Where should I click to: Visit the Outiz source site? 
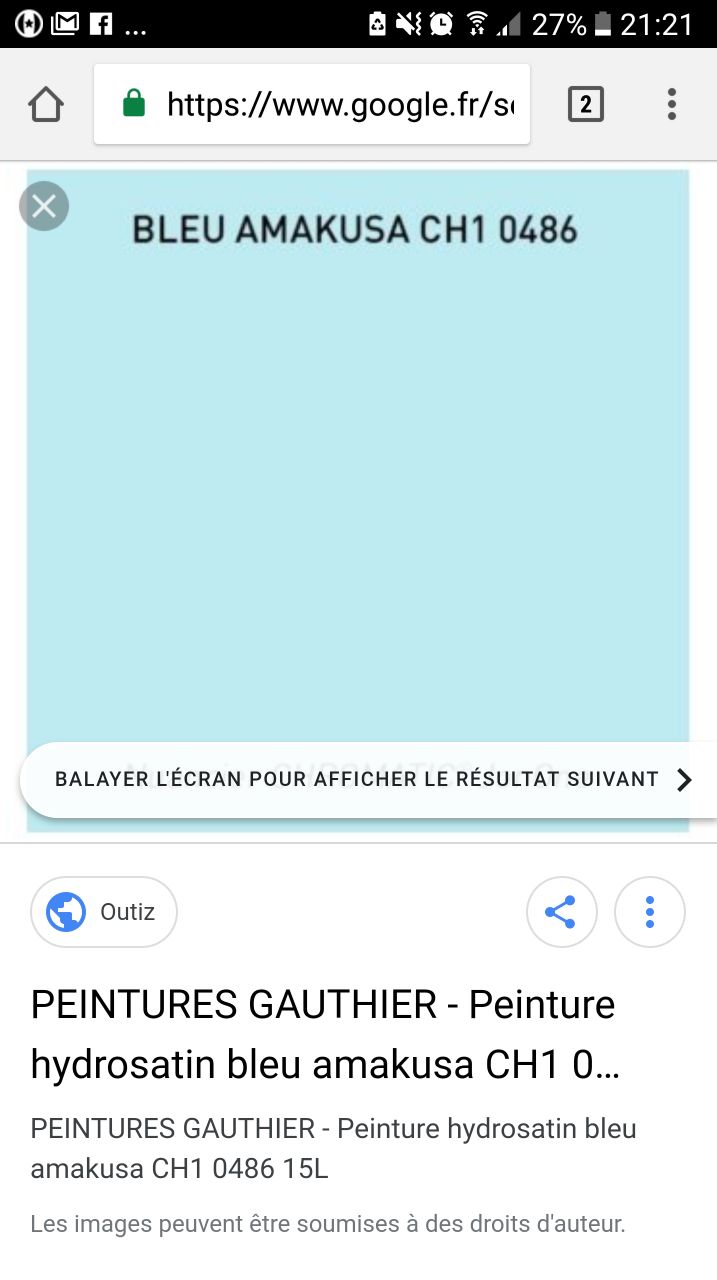tap(104, 912)
